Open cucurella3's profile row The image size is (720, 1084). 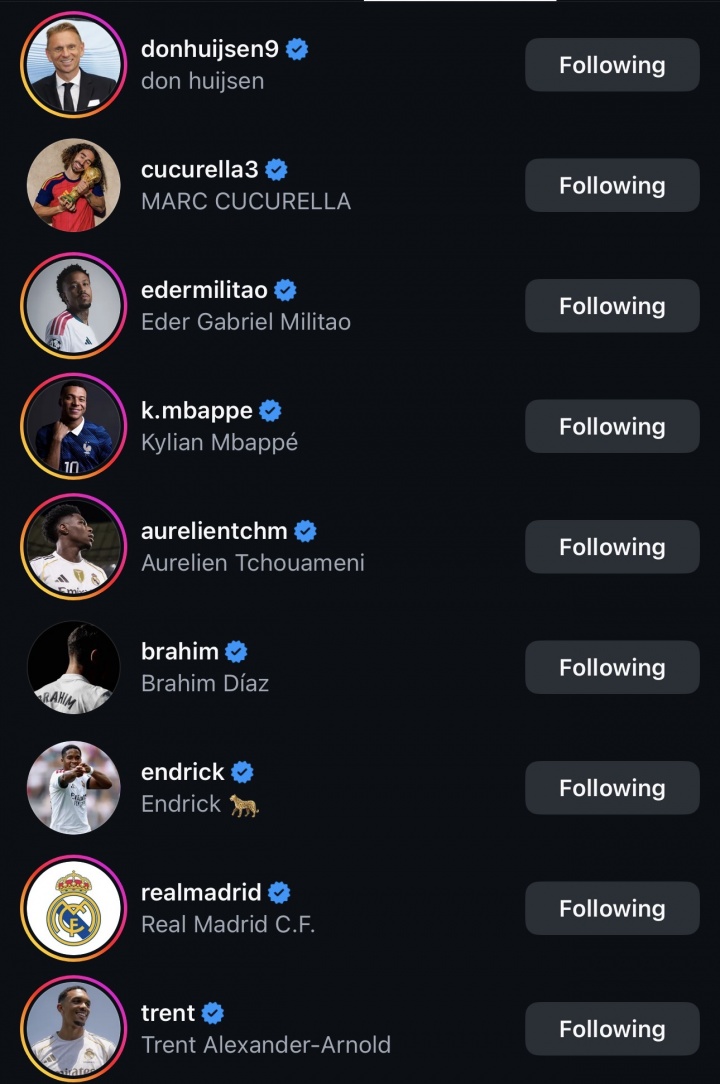pyautogui.click(x=360, y=185)
